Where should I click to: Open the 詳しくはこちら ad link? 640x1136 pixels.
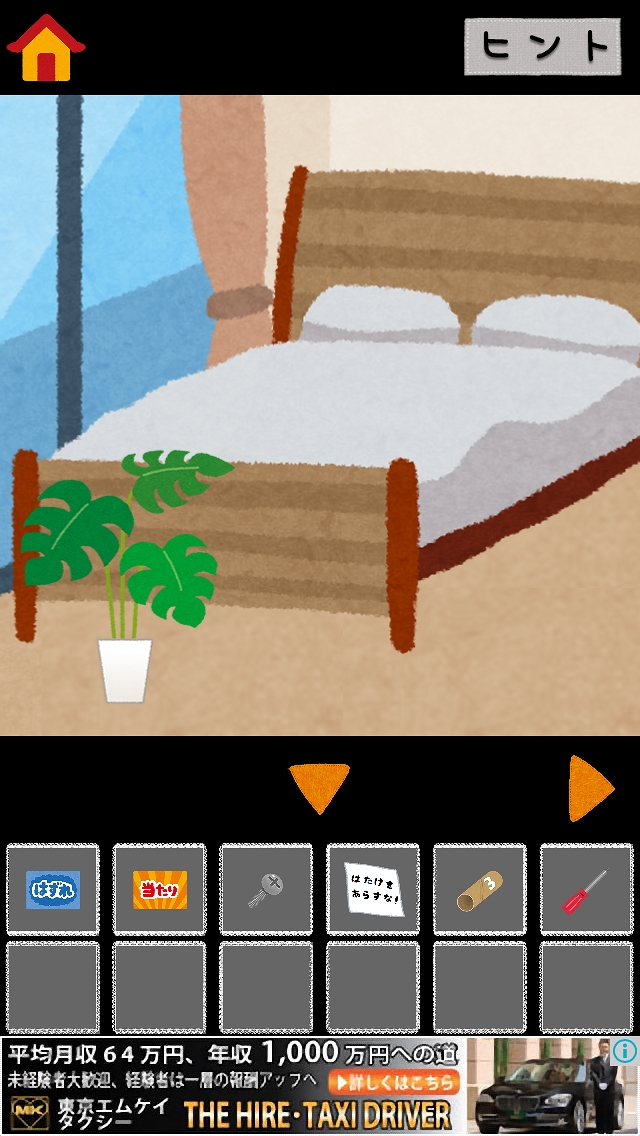coord(394,1081)
